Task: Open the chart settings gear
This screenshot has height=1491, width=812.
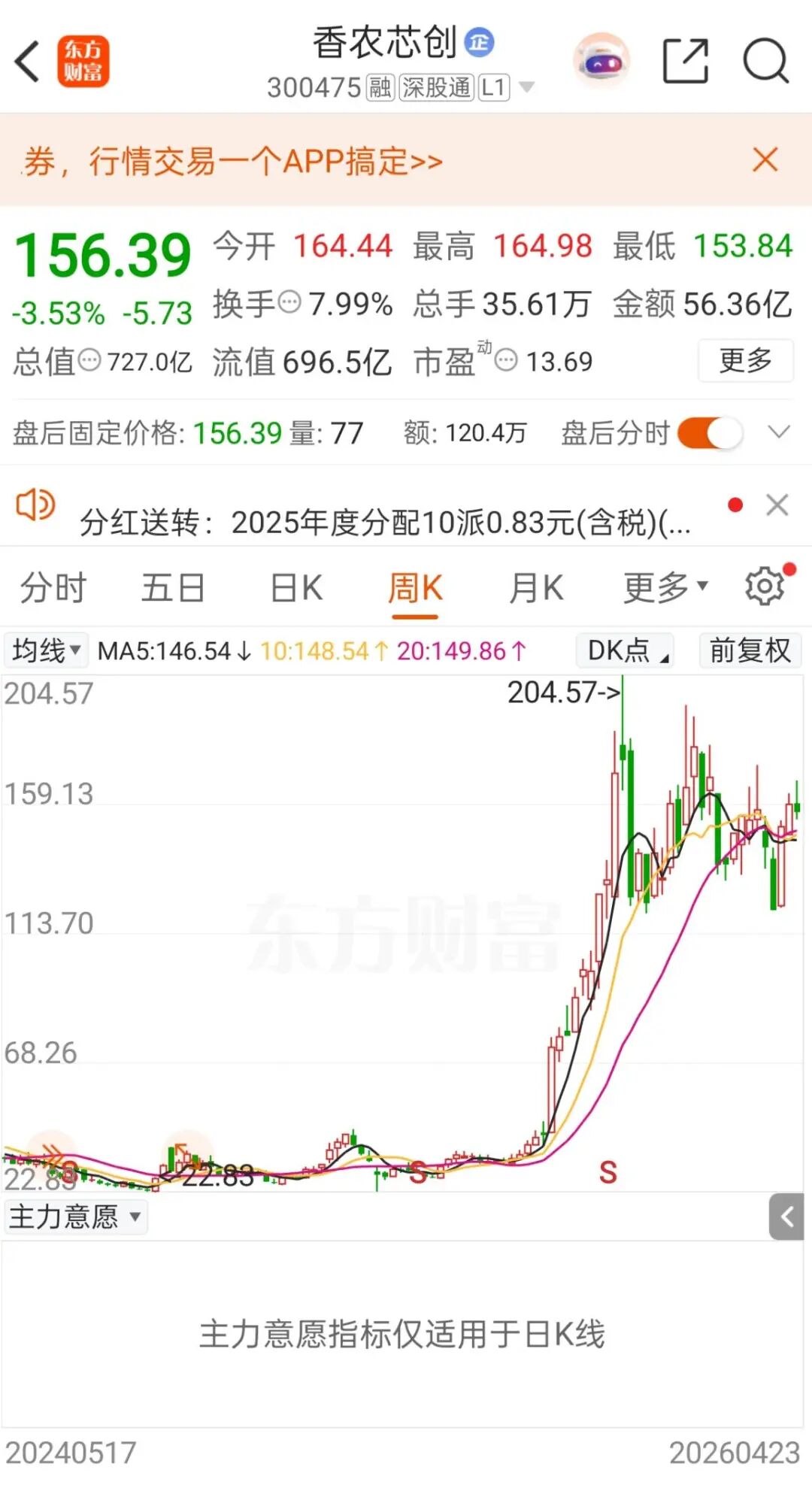Action: tap(765, 586)
